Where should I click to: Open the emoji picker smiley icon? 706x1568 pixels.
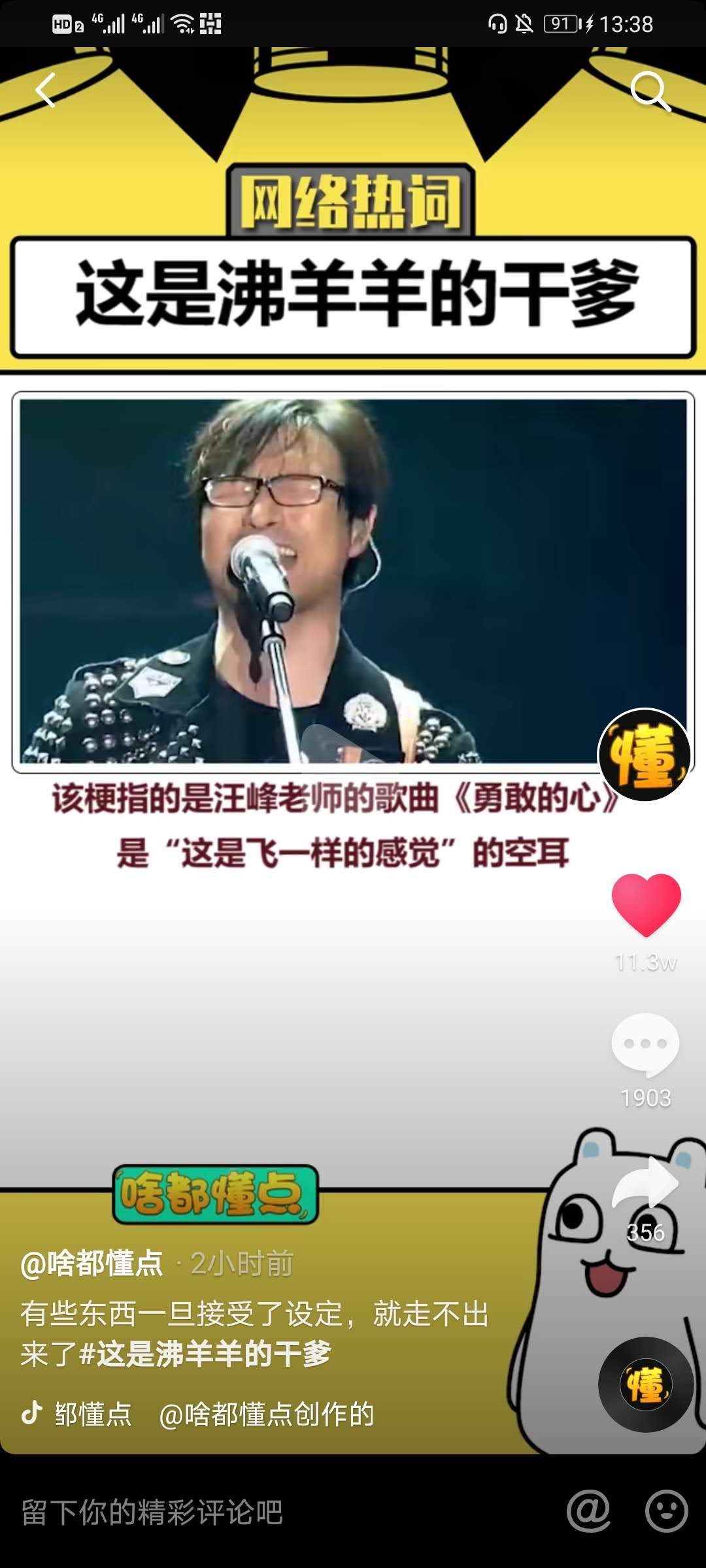[666, 1511]
